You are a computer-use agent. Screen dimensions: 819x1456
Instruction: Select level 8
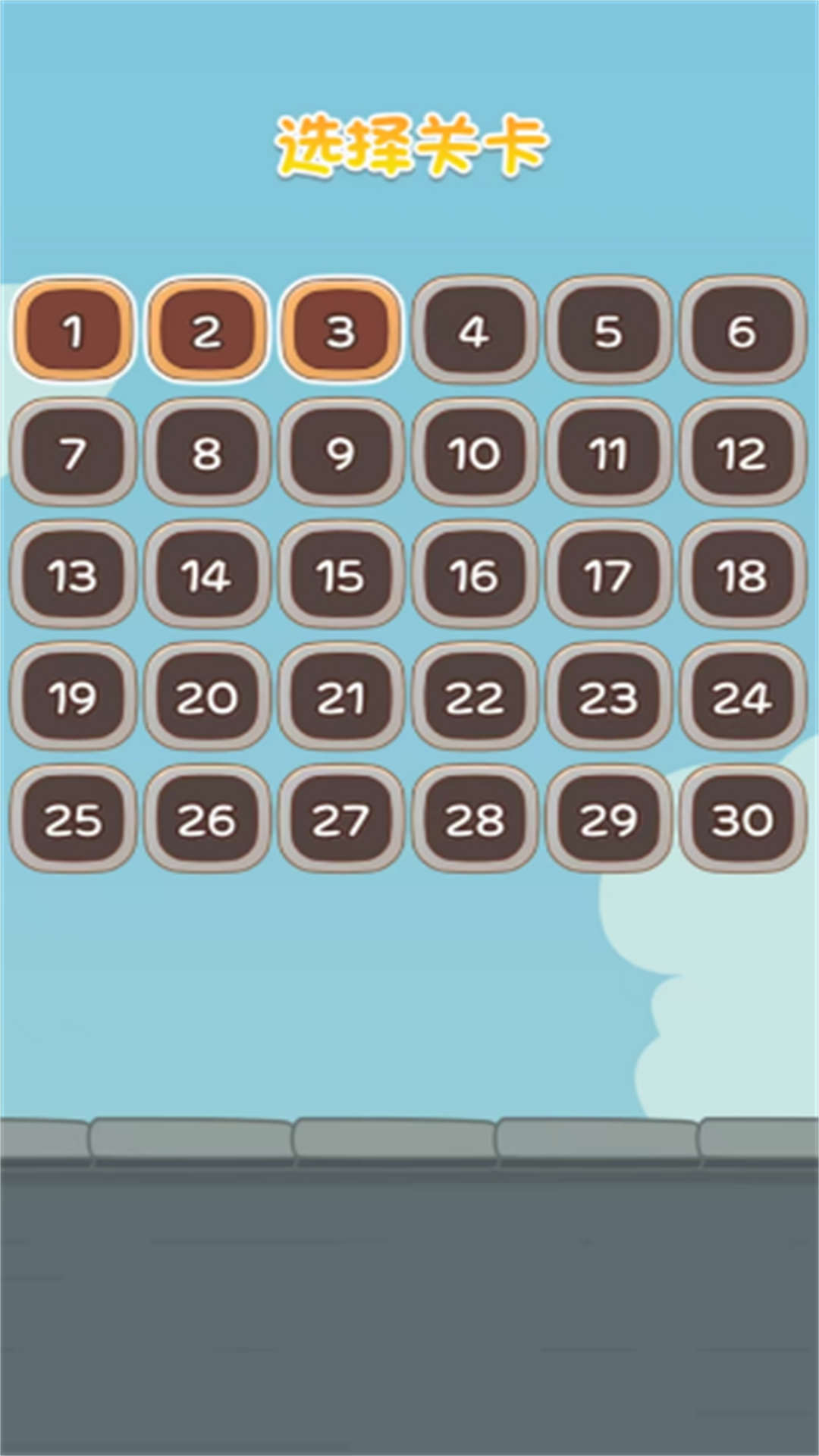coord(206,453)
